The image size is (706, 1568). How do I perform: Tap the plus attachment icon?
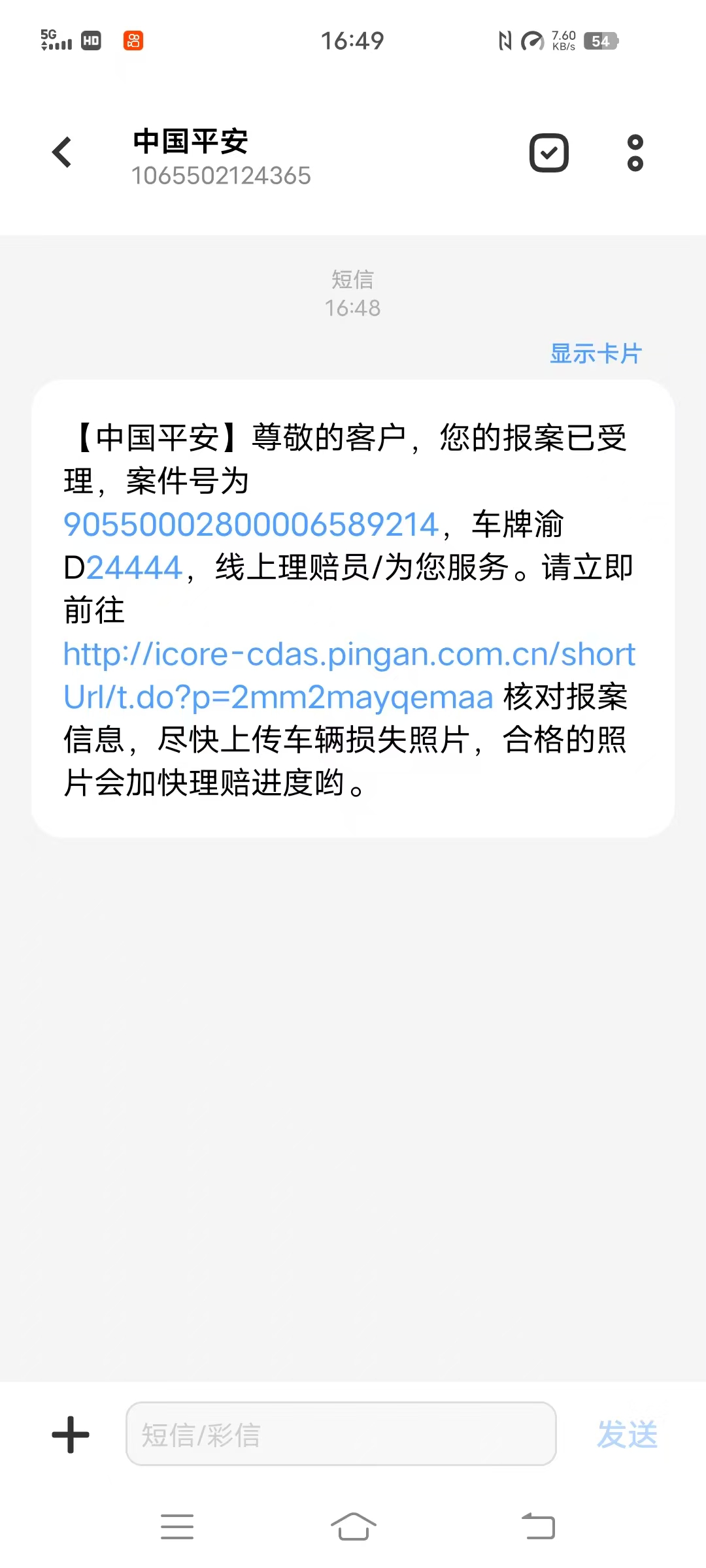click(x=71, y=1435)
